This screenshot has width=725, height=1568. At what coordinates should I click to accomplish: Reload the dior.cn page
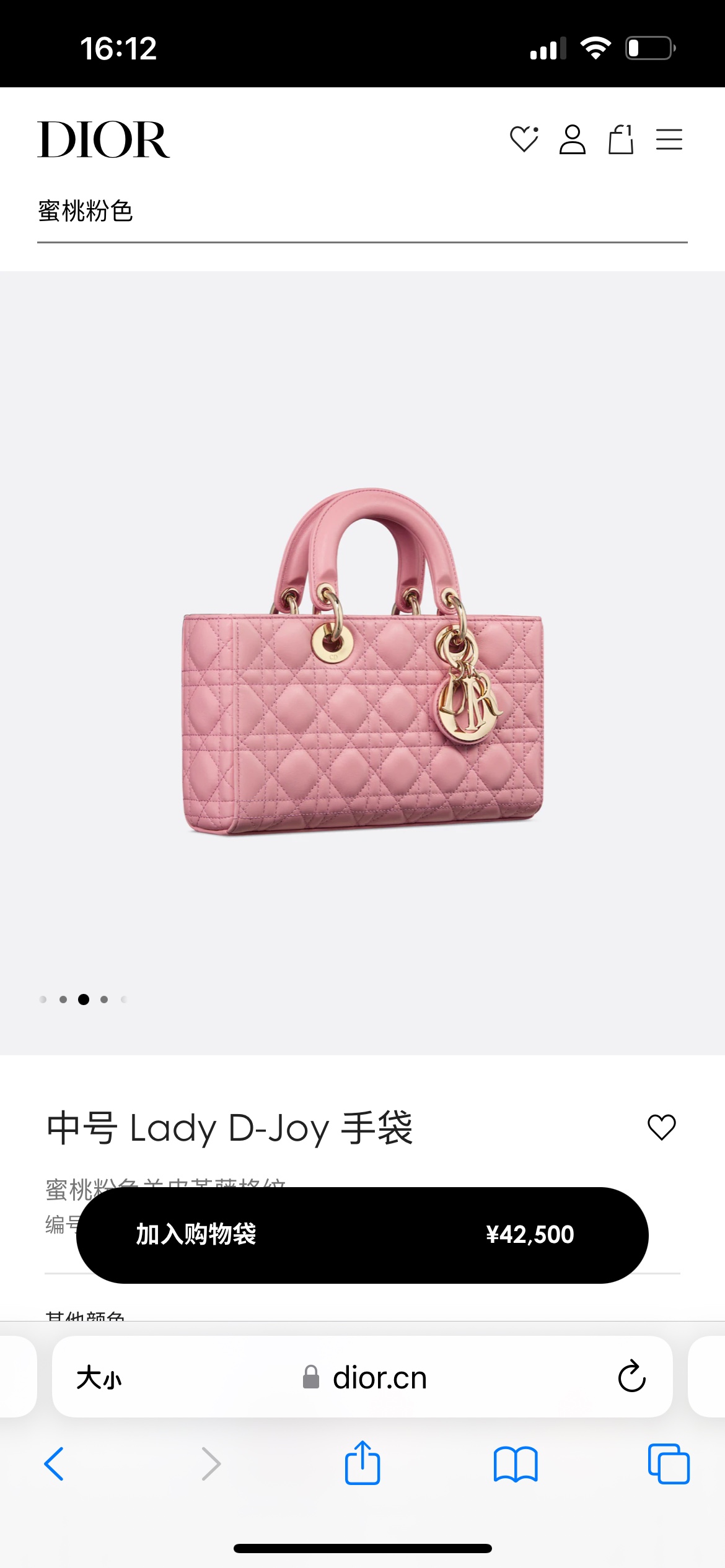pyautogui.click(x=631, y=1377)
